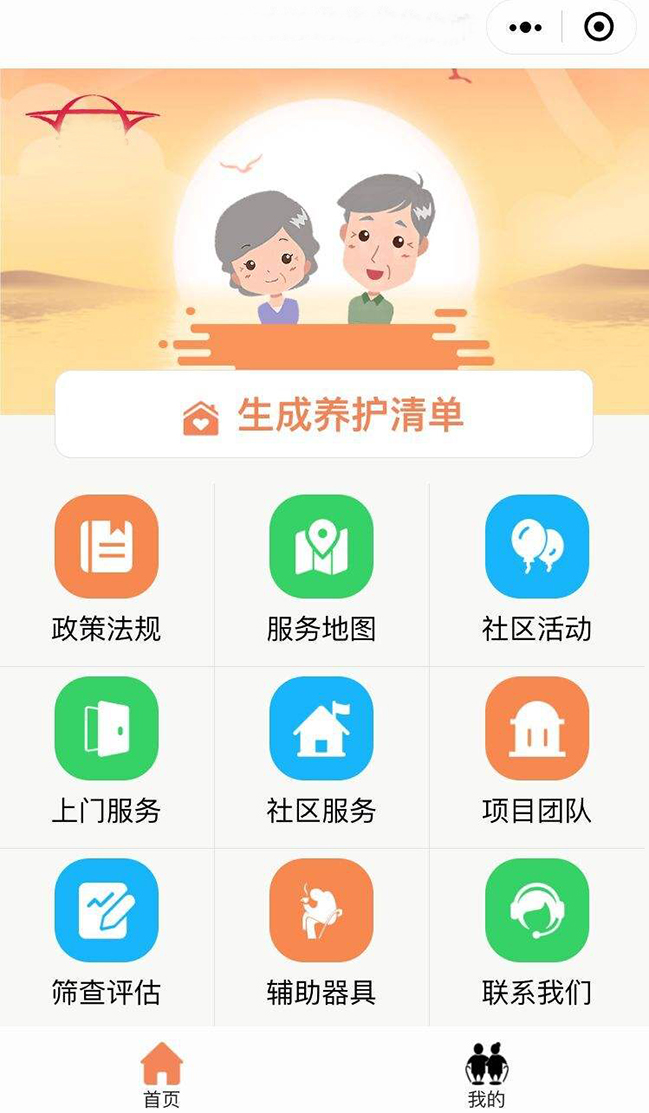Open the mini program more options menu

[x=525, y=28]
